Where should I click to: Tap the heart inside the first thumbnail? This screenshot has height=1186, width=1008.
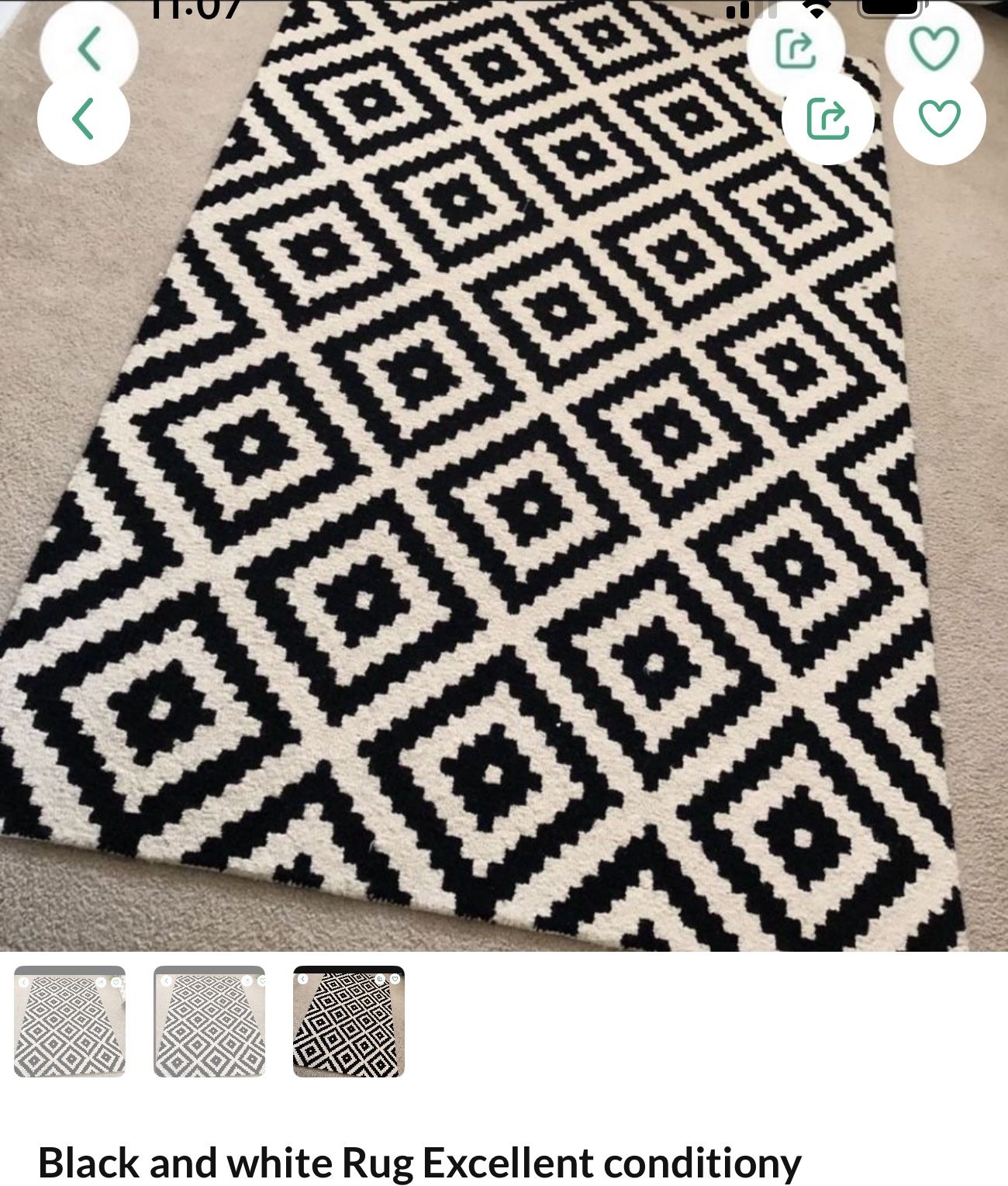pos(116,981)
